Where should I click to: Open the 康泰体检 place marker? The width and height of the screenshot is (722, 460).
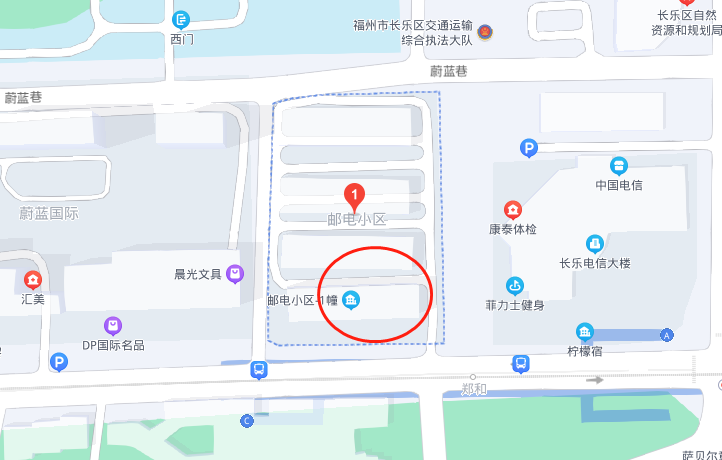pos(512,209)
